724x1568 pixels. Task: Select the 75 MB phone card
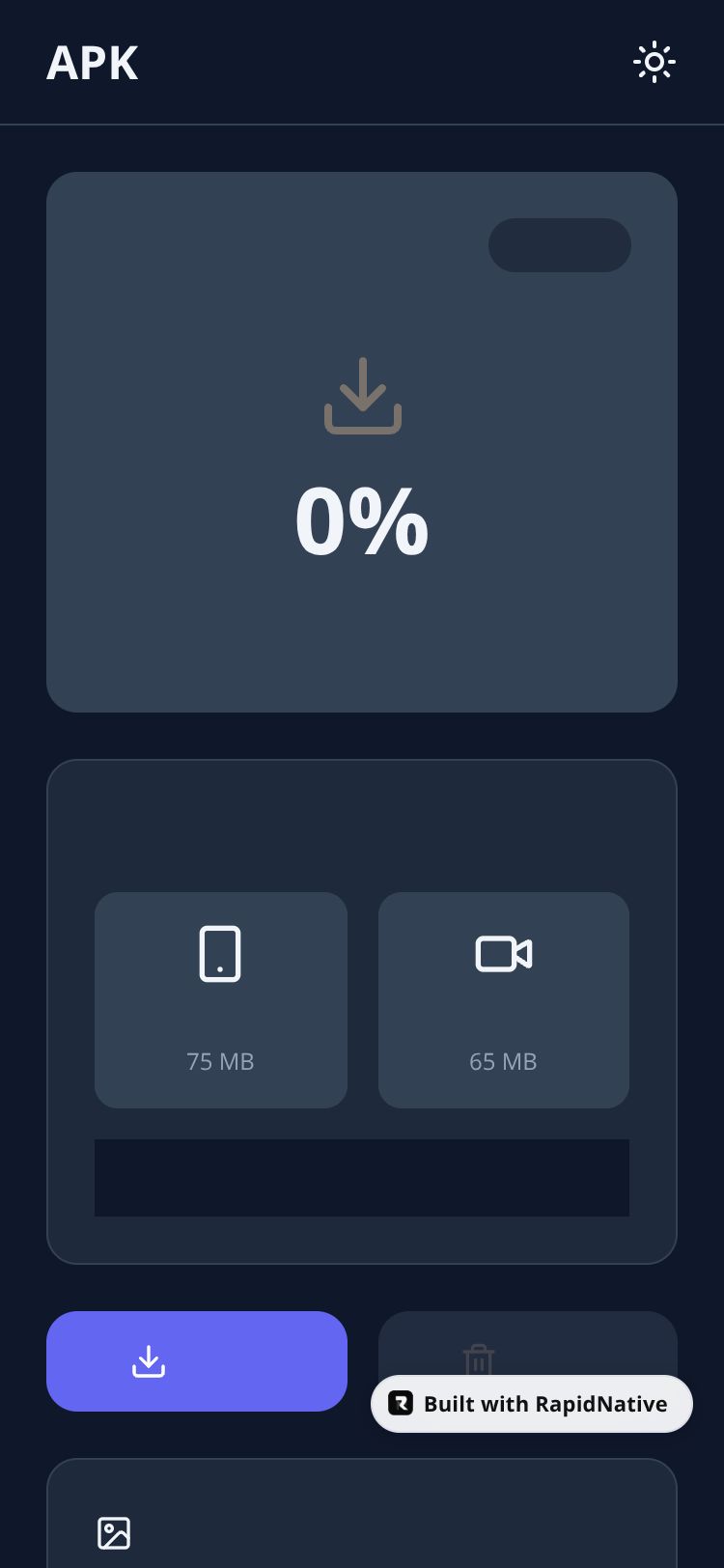point(220,999)
